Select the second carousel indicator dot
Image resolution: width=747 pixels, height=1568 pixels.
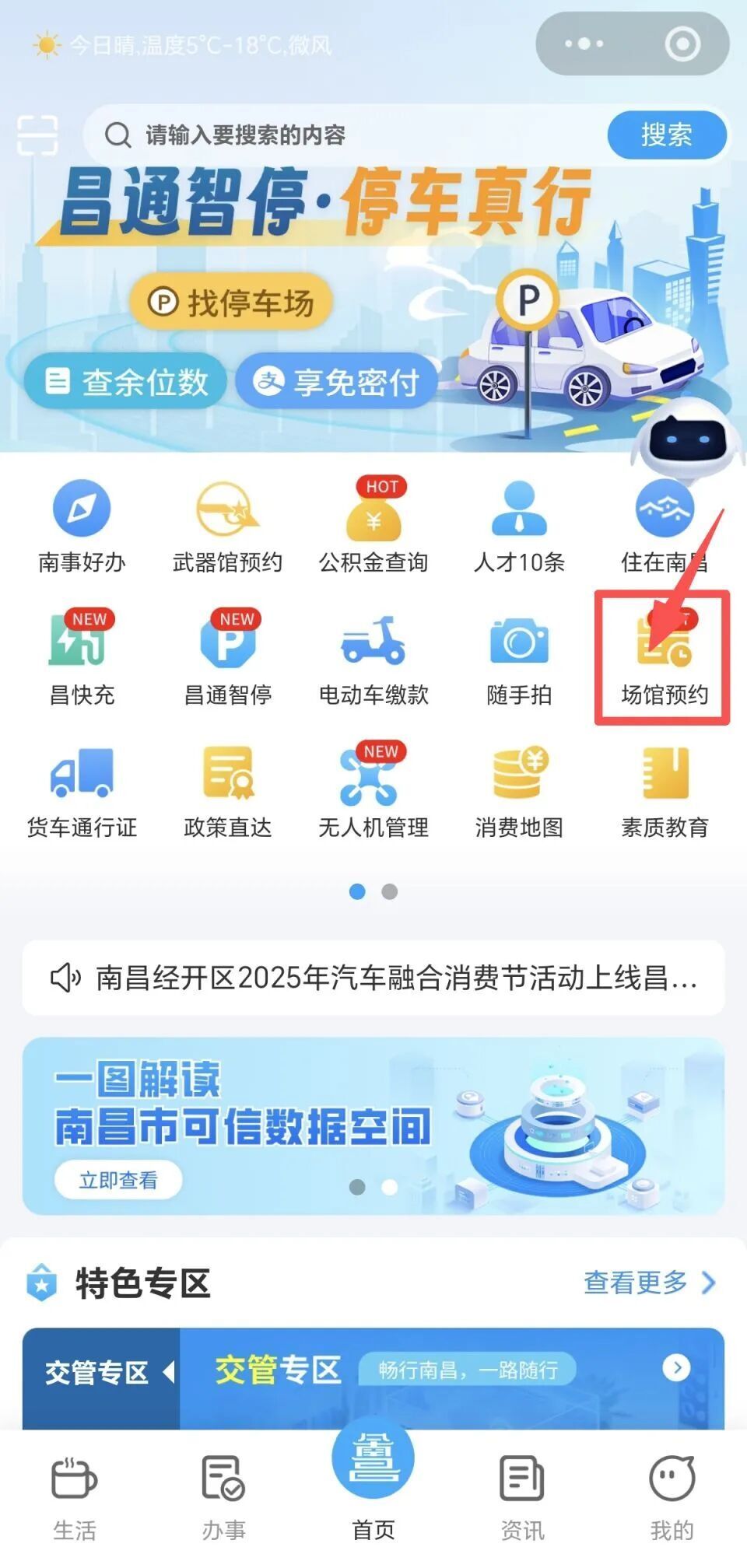[388, 892]
